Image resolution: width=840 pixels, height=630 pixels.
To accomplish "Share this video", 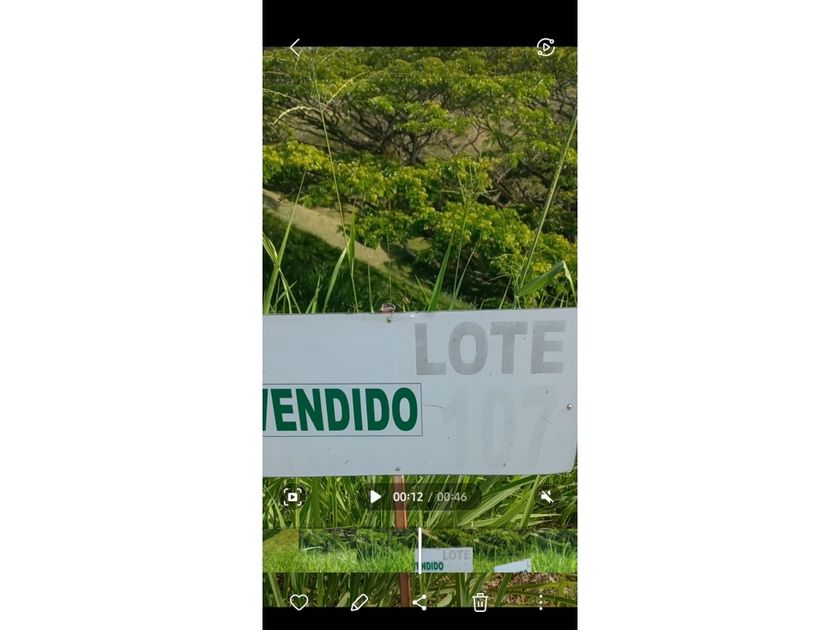I will (420, 602).
